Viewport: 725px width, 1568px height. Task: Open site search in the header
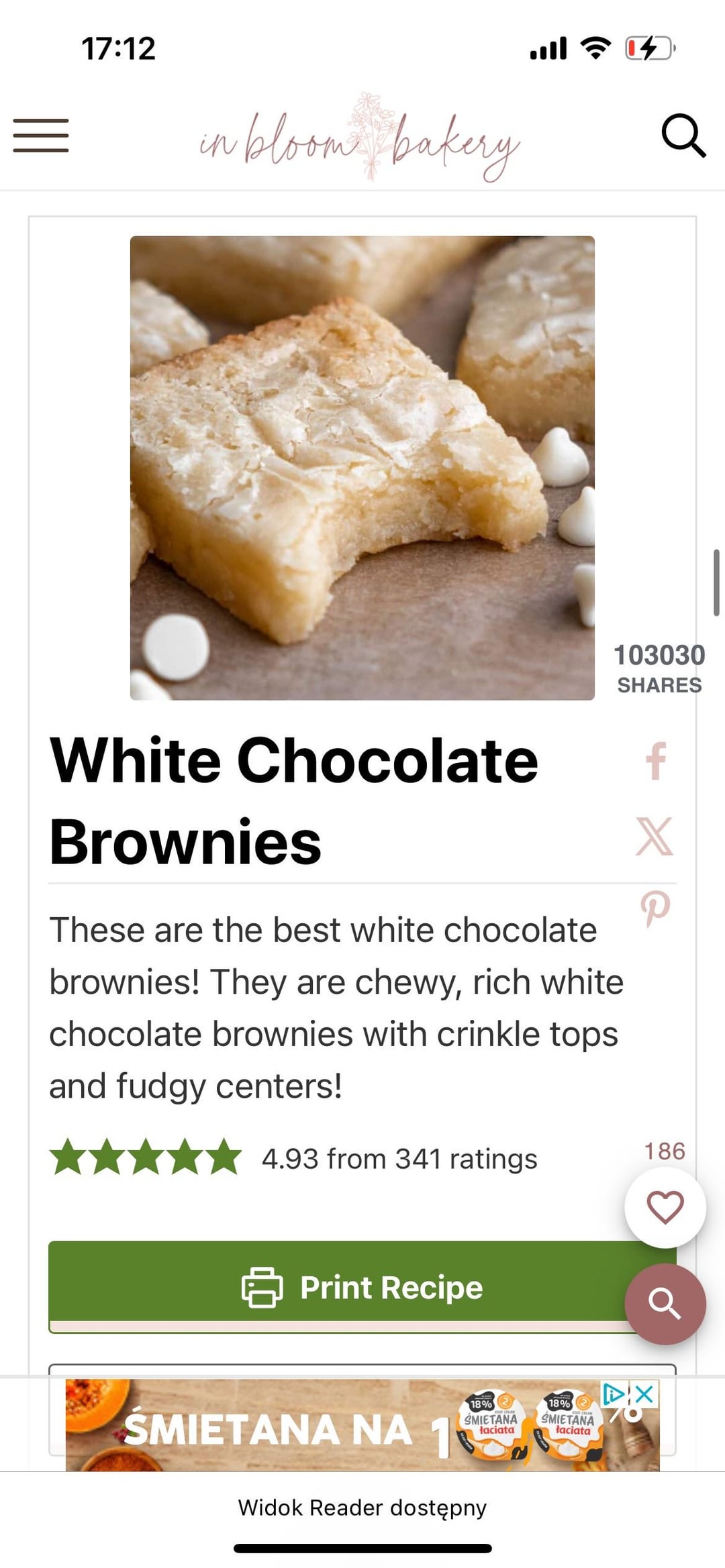683,136
